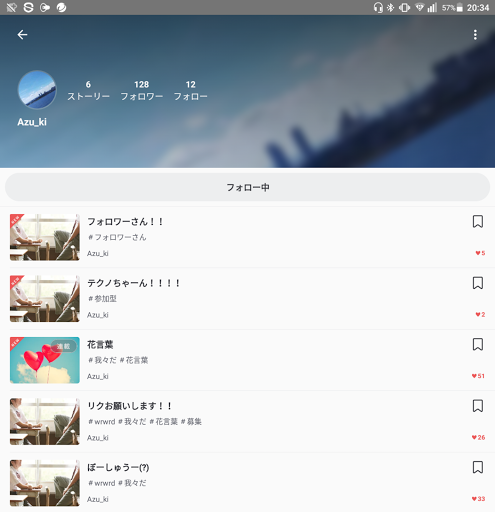
Task: View the 128 フォロワー followers list
Action: pos(142,90)
